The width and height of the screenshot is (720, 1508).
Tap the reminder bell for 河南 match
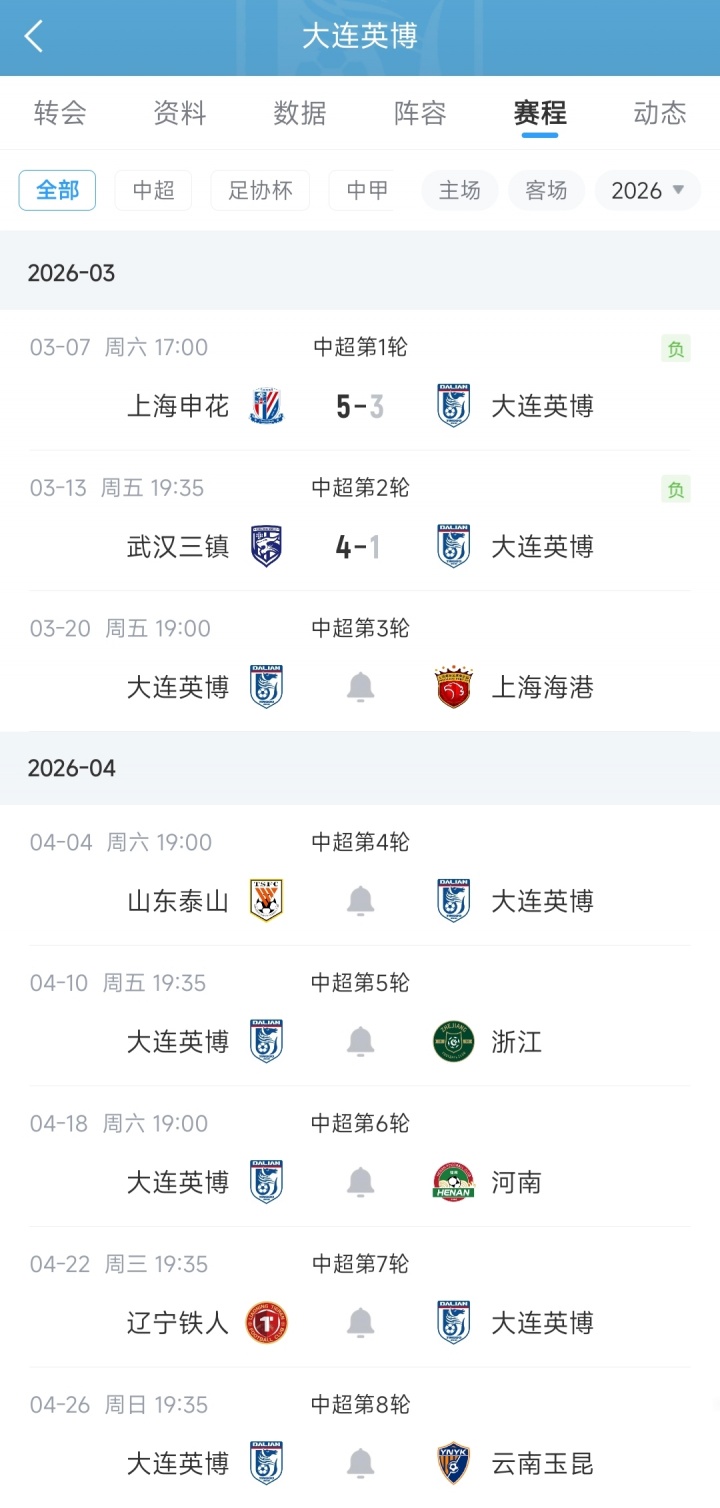point(360,1183)
